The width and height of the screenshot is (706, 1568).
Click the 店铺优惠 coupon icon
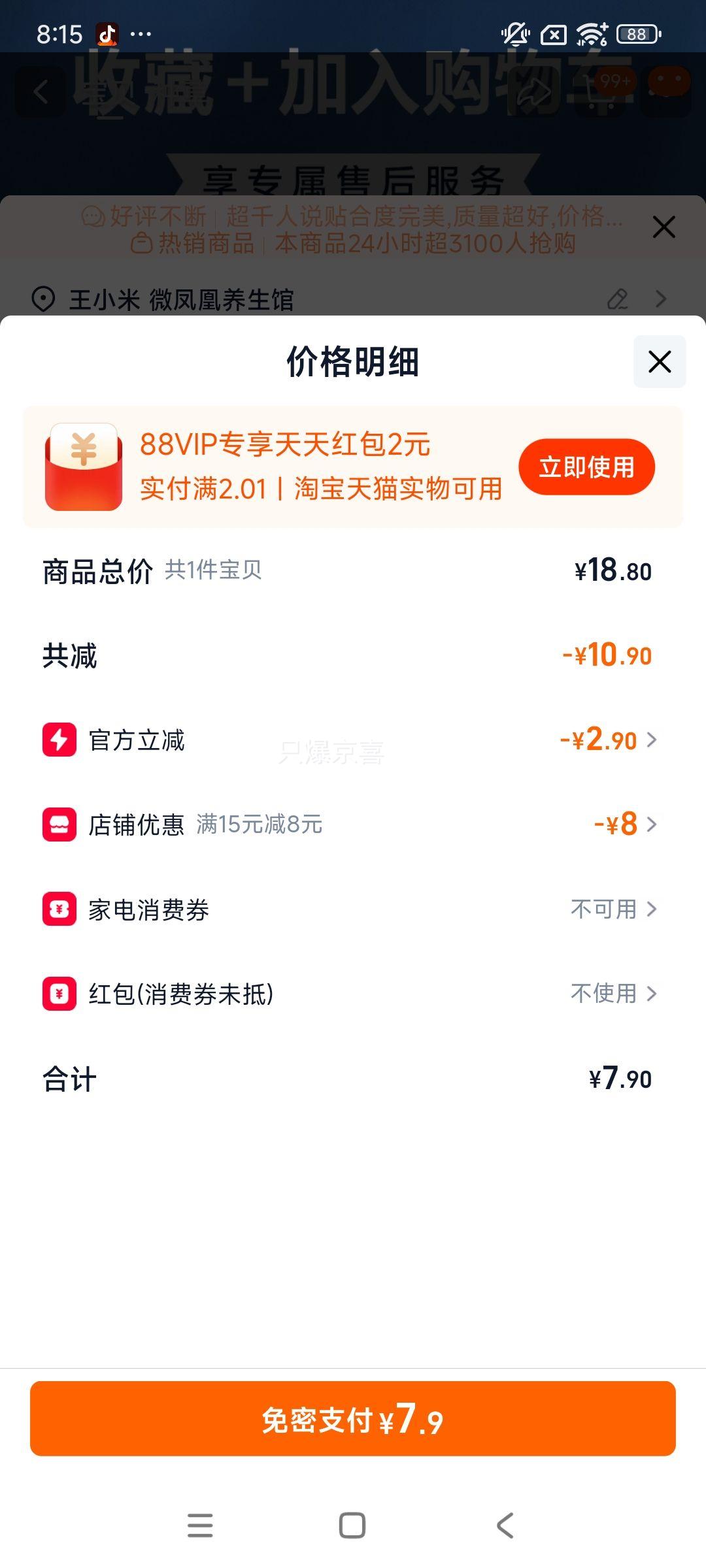click(59, 825)
